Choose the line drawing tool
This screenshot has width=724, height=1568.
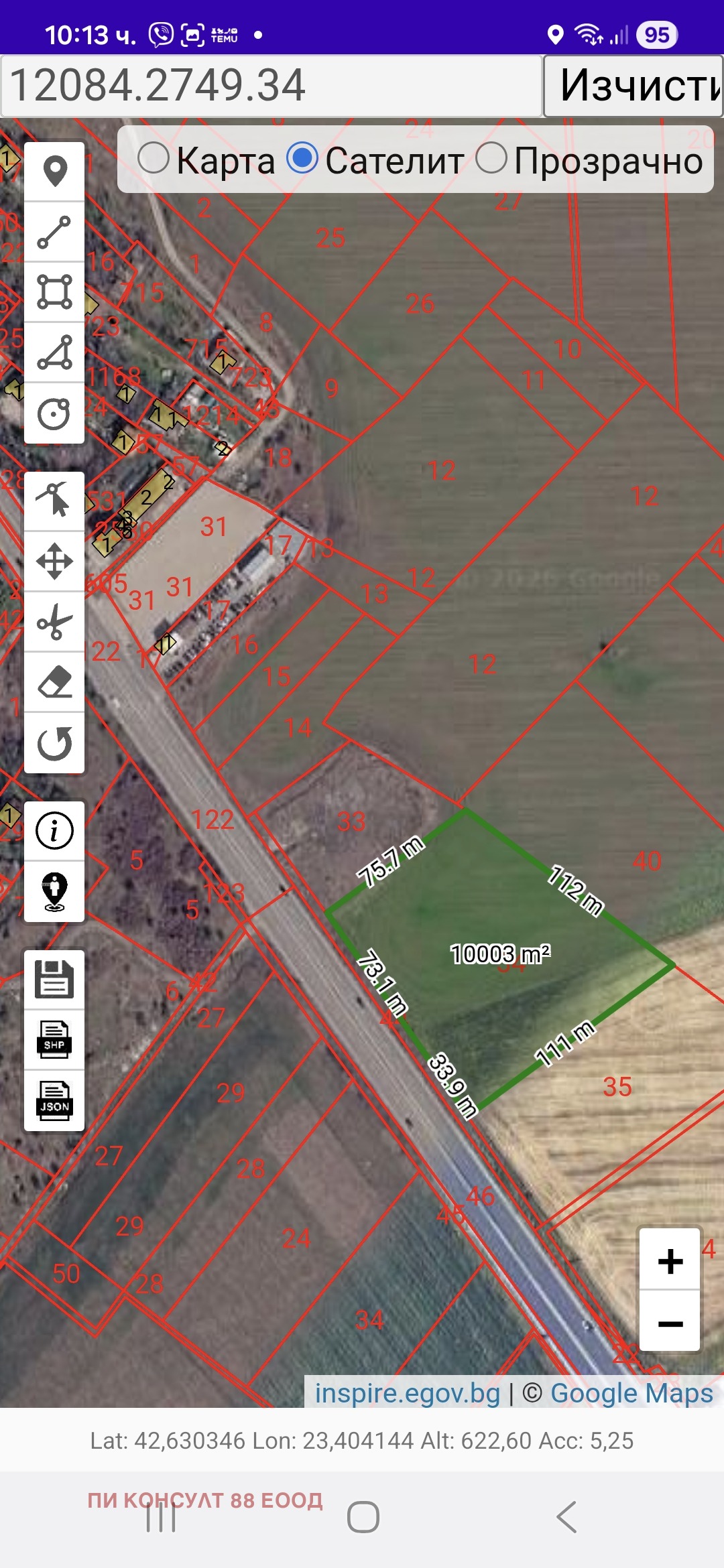pos(54,232)
